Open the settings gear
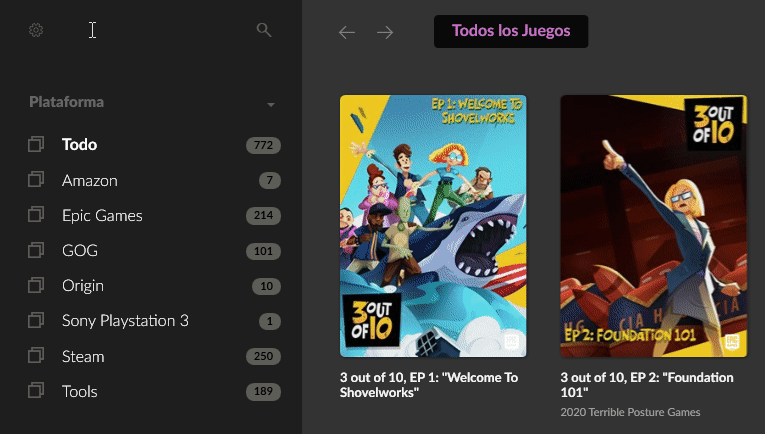This screenshot has height=434, width=765. click(36, 30)
